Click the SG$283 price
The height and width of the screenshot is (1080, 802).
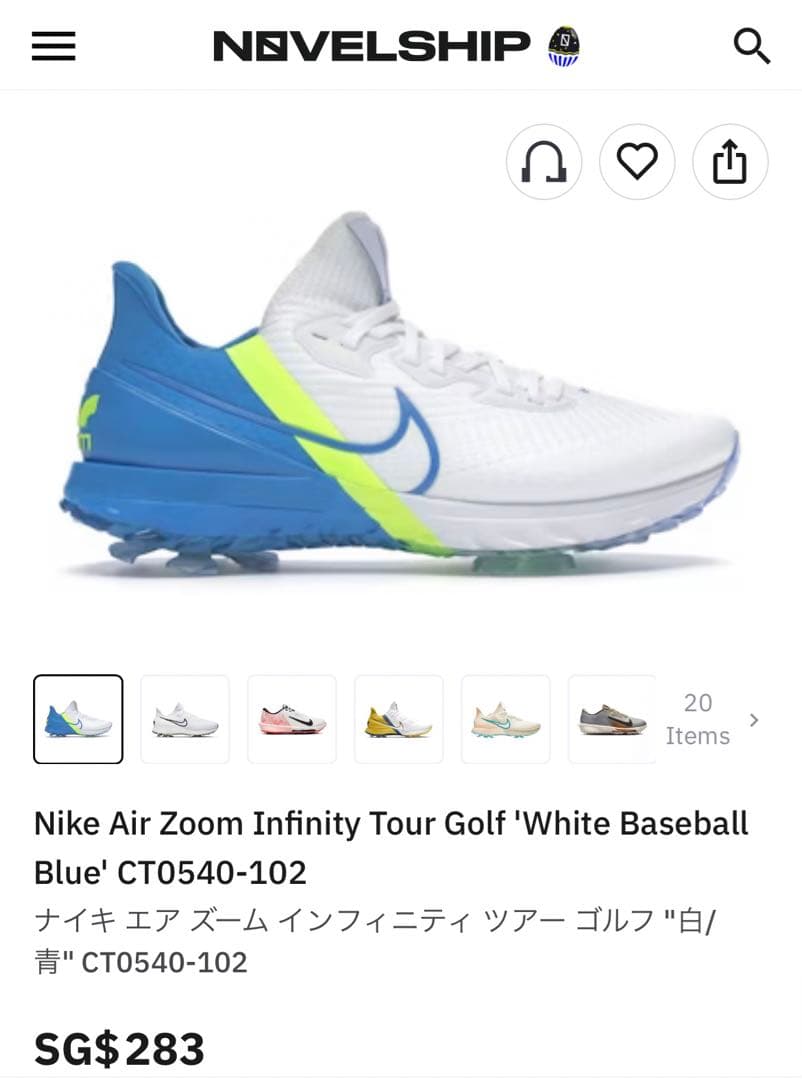120,1049
